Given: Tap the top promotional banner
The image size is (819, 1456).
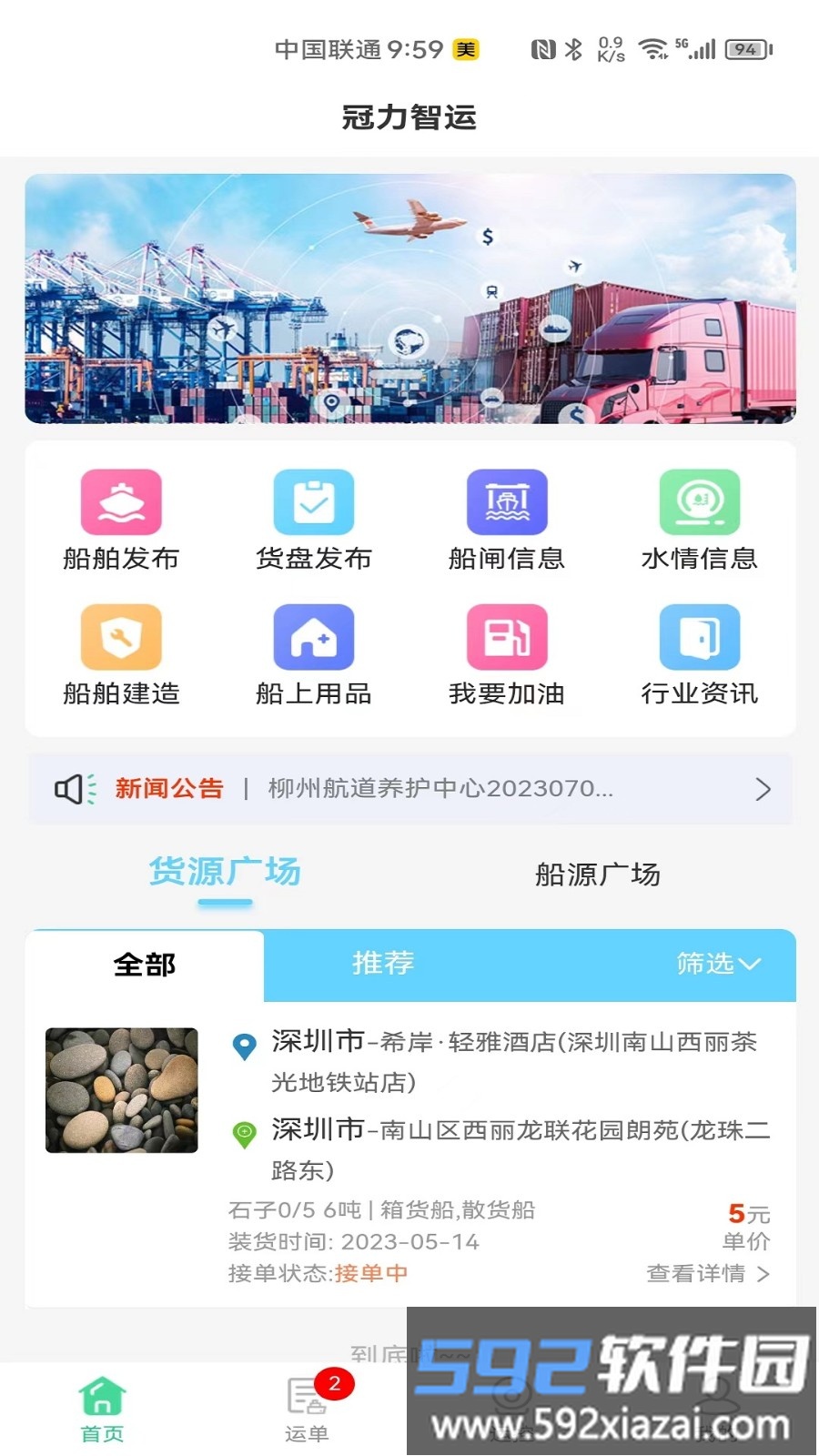Looking at the screenshot, I should tap(409, 298).
